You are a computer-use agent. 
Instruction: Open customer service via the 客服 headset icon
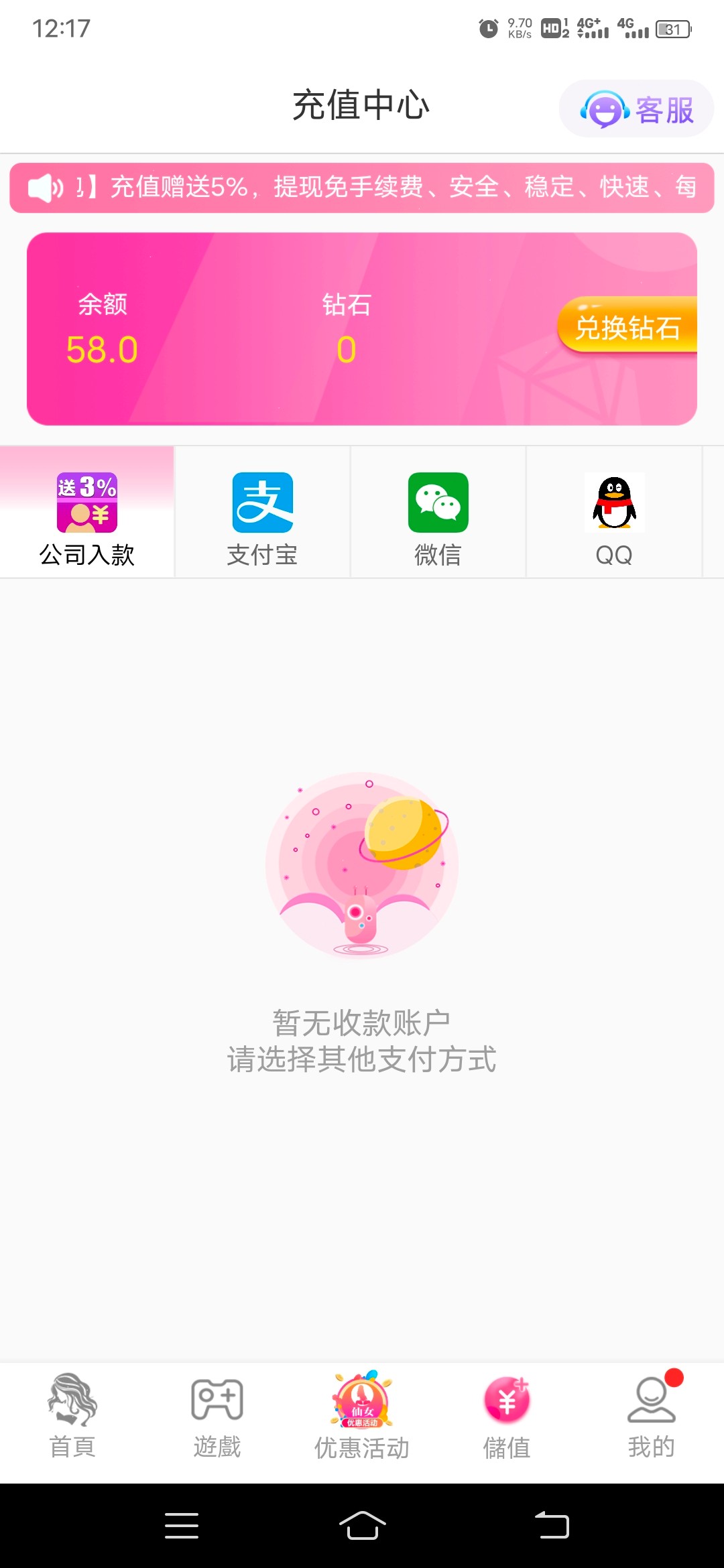point(605,107)
